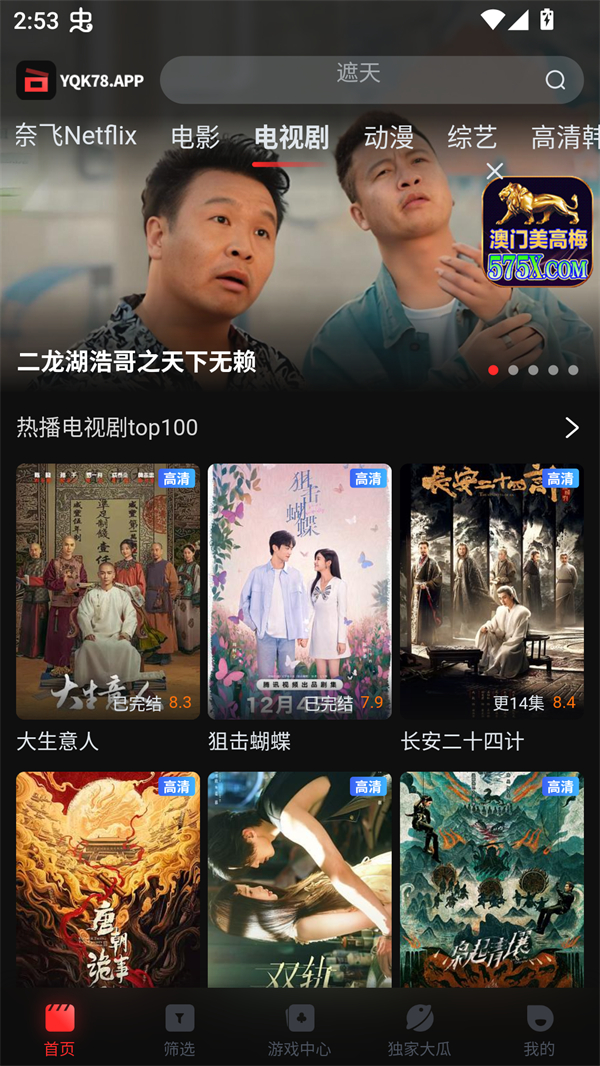Switch to the 奈飞Netflix tab
This screenshot has width=600, height=1066.
click(75, 136)
